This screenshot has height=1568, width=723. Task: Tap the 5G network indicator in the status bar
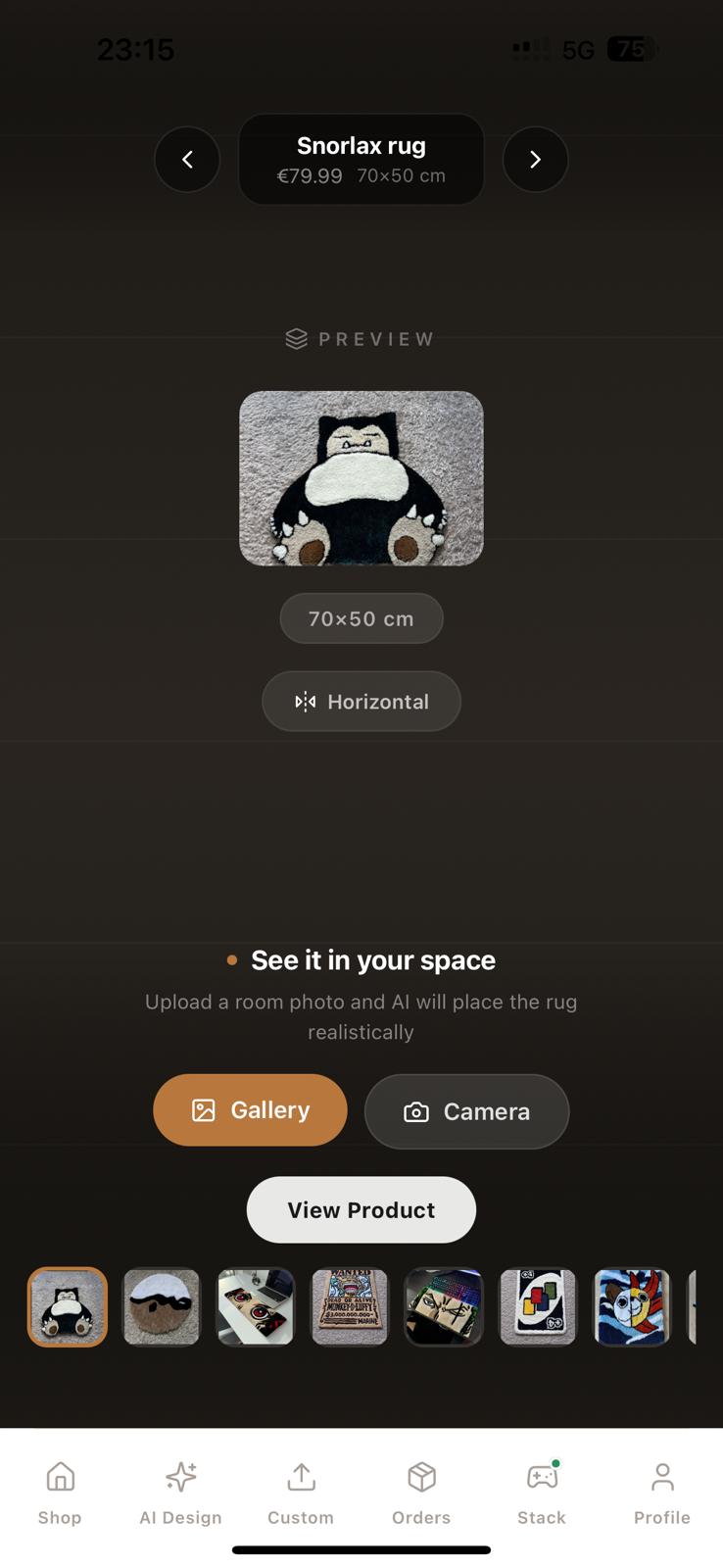click(x=578, y=49)
